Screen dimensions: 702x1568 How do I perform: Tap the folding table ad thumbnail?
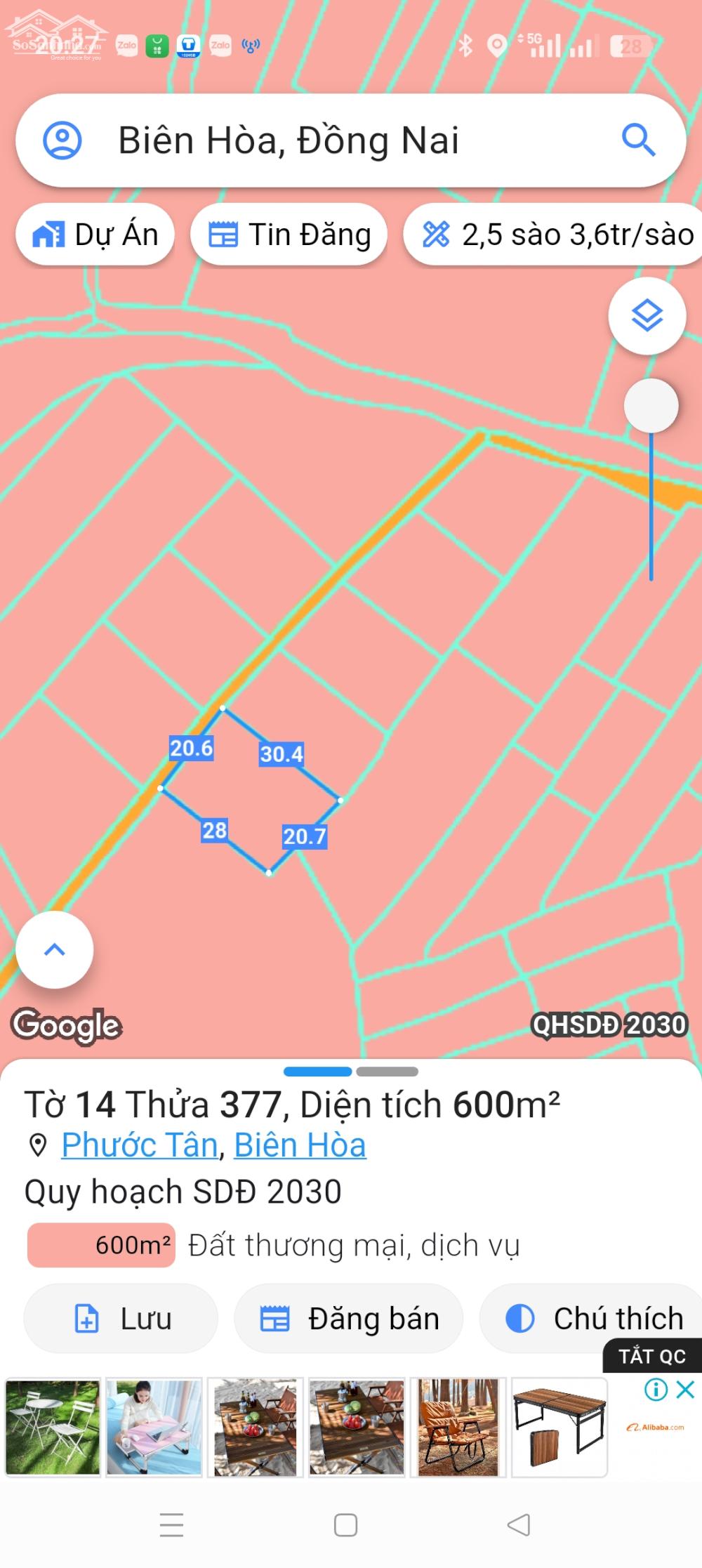[559, 1425]
